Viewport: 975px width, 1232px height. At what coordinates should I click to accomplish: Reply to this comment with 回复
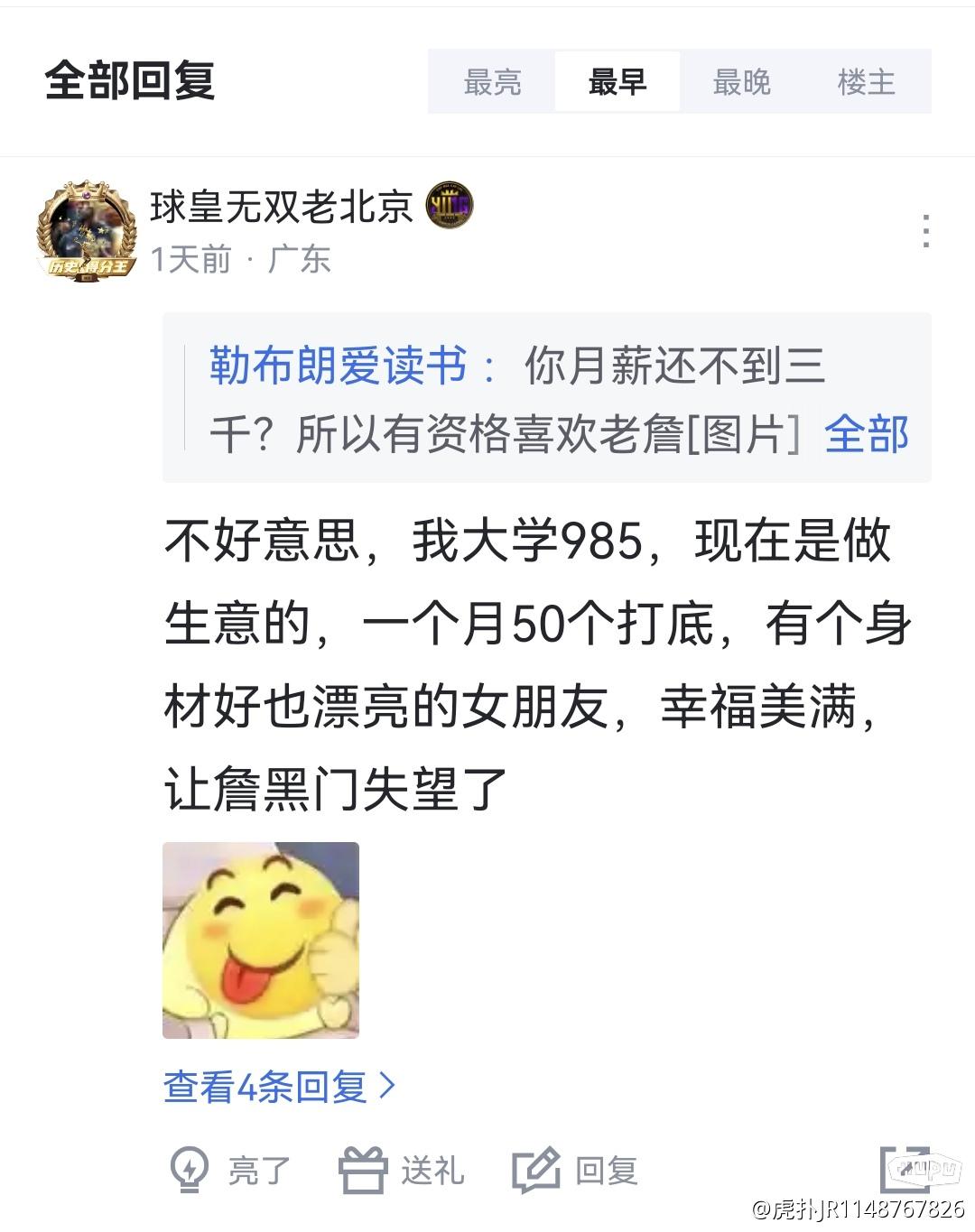click(575, 1171)
